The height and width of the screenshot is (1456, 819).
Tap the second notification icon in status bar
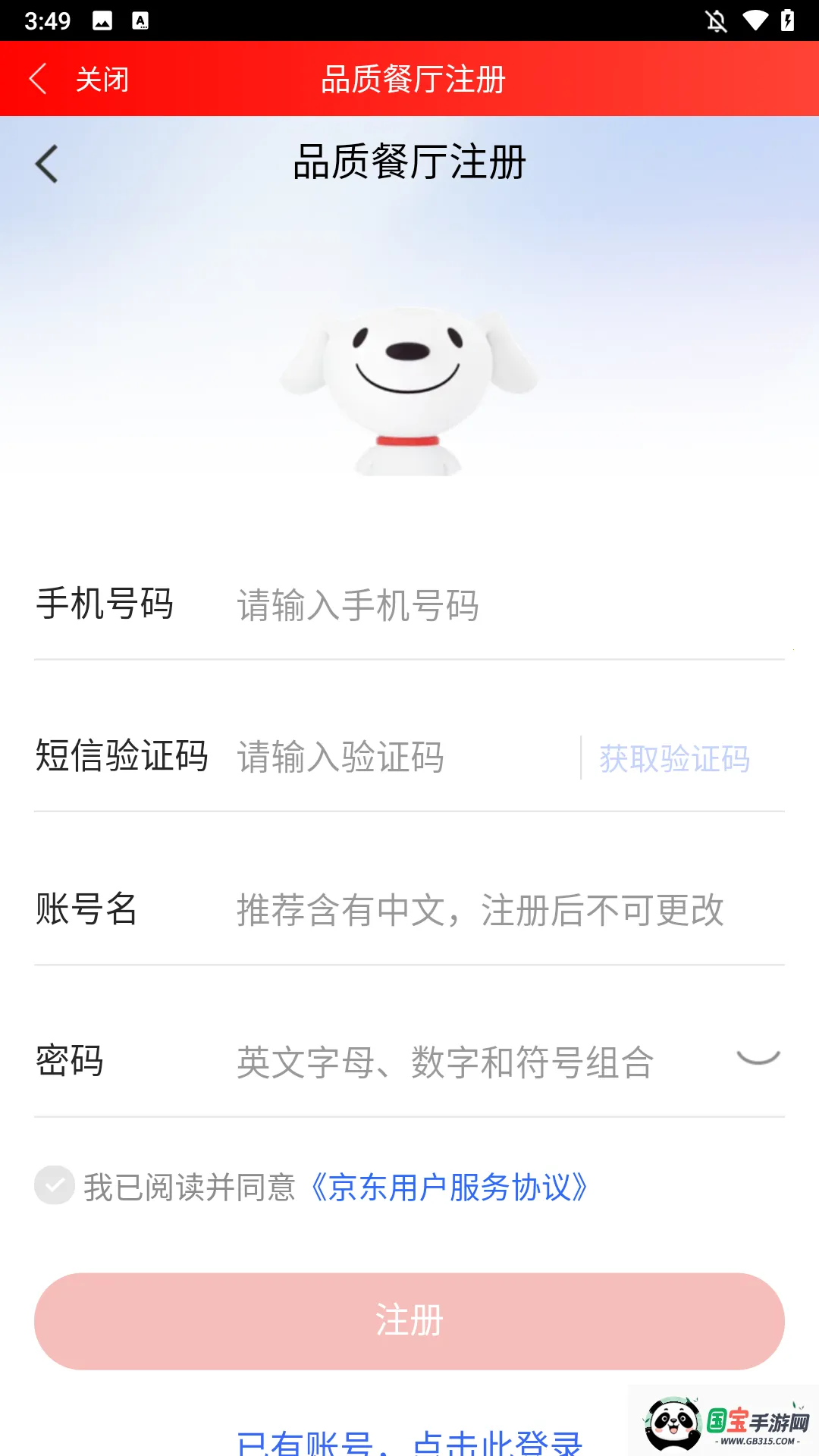click(x=140, y=20)
